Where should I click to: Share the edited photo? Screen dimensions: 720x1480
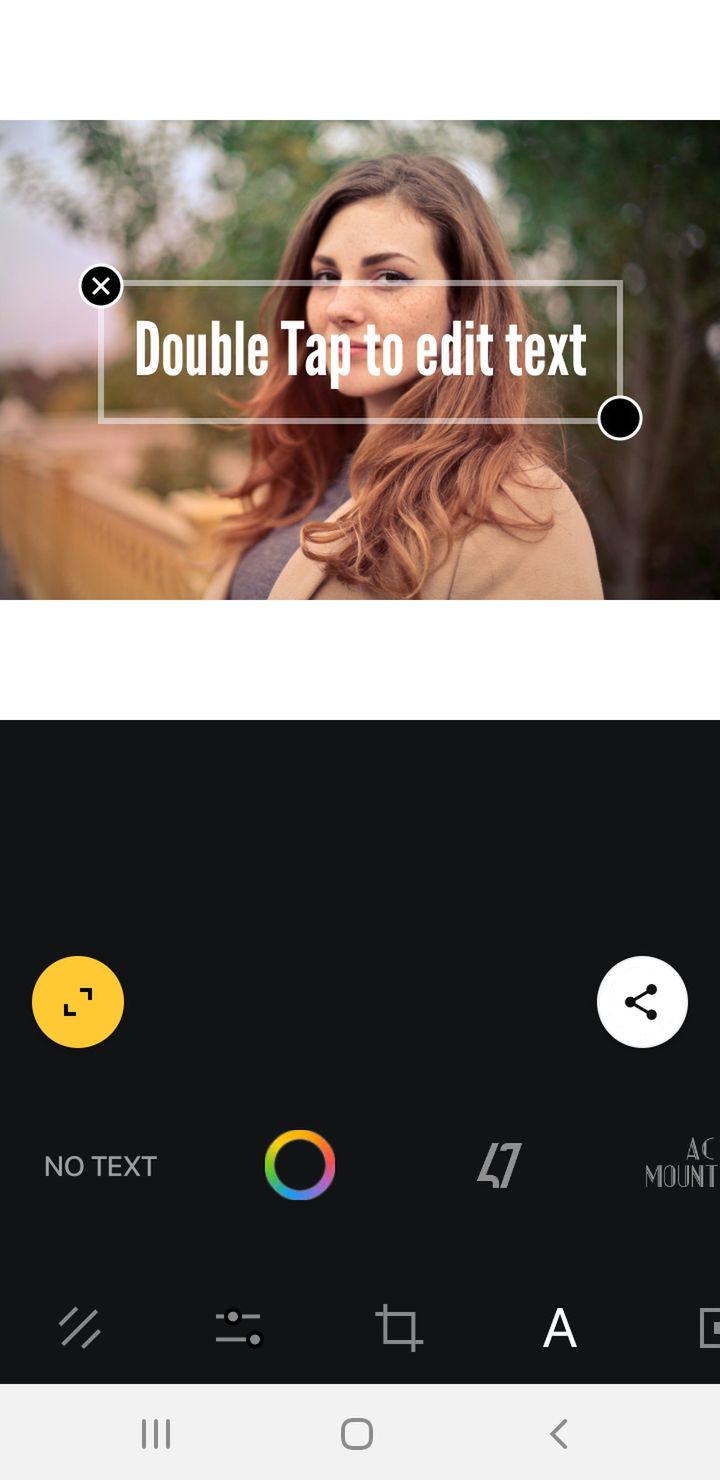point(642,1002)
